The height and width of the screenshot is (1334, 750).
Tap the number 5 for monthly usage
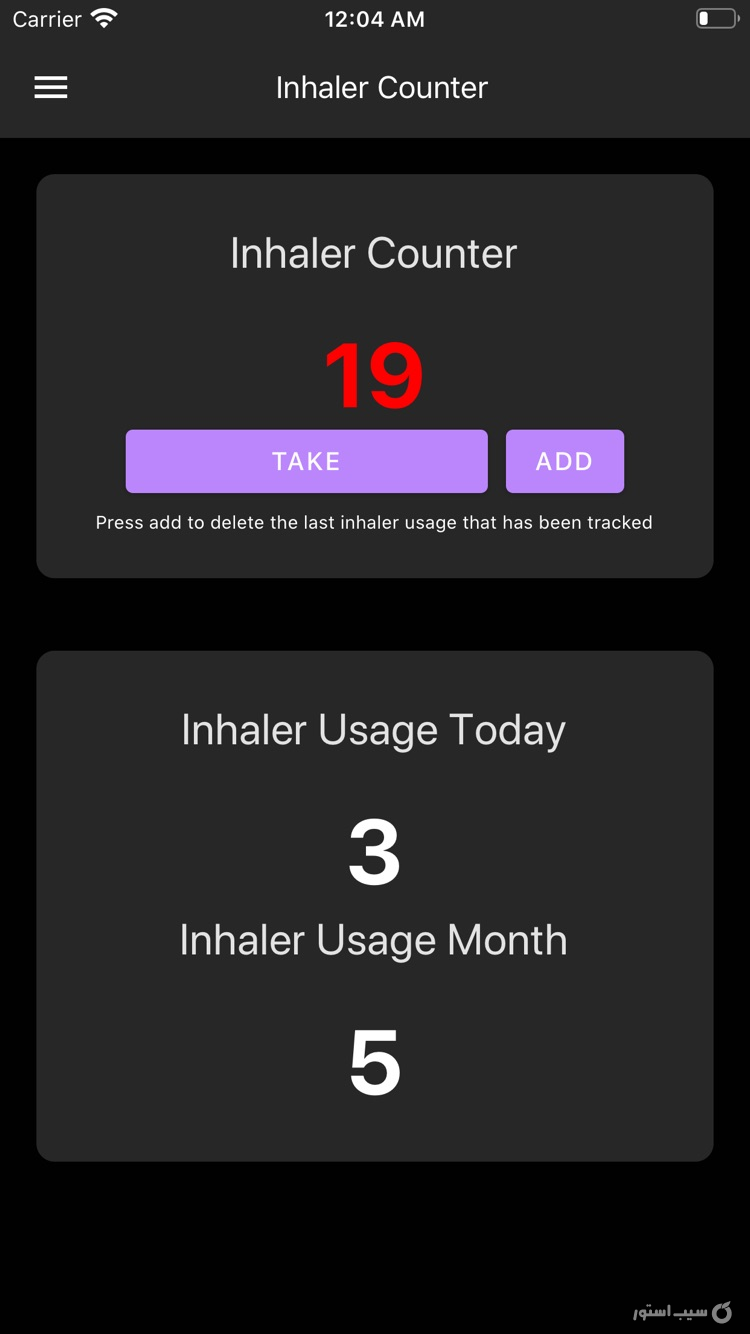point(374,1062)
